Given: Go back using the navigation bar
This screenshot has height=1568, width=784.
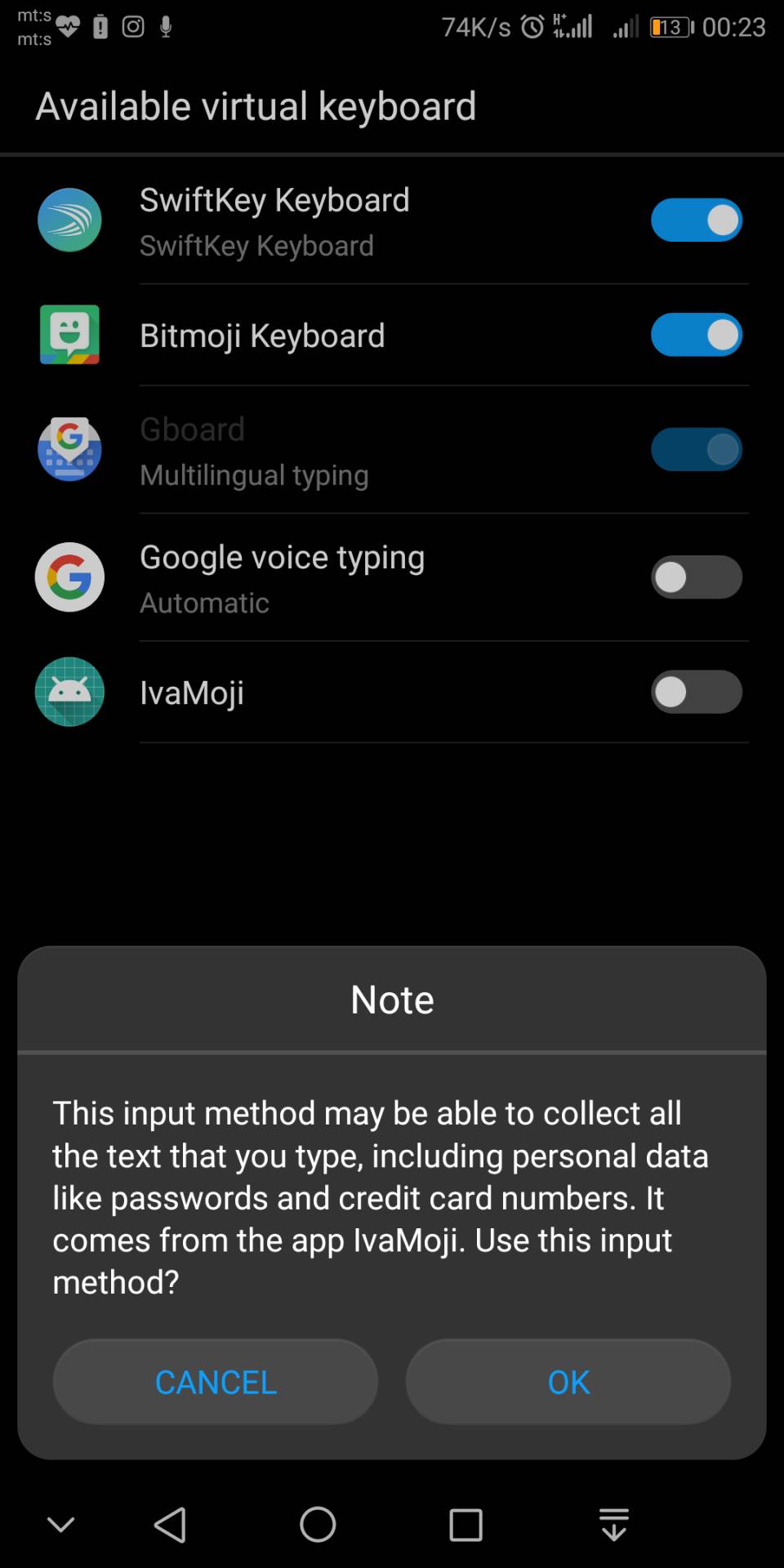Looking at the screenshot, I should pos(171,1524).
